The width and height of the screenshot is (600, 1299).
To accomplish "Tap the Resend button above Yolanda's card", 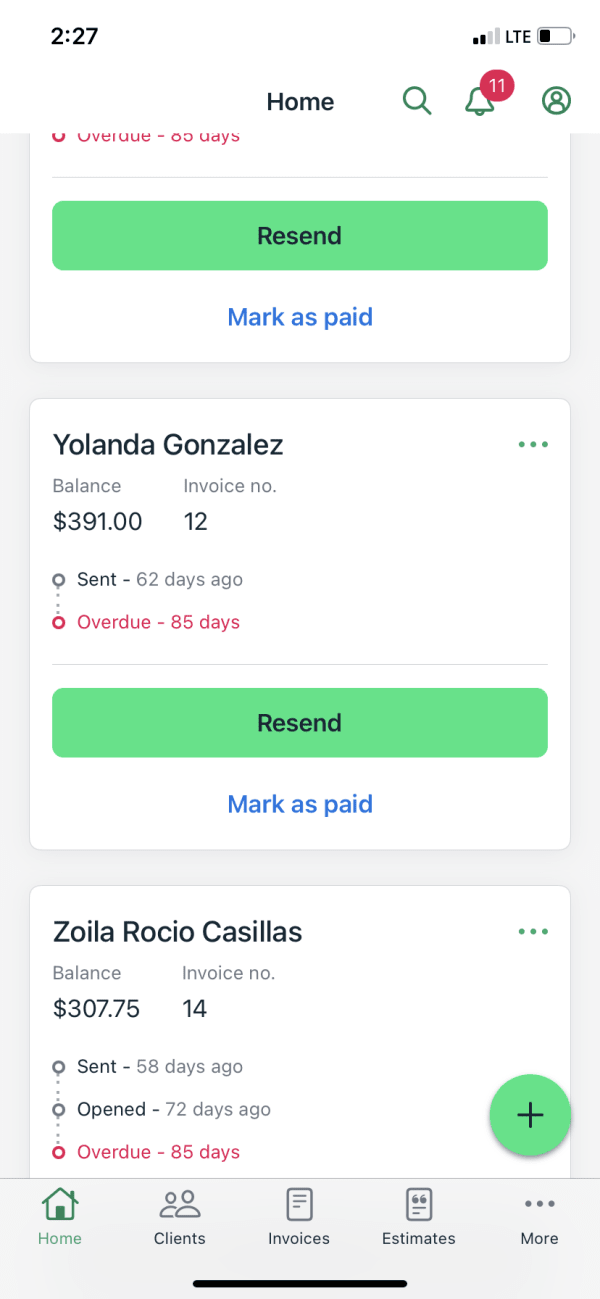I will [300, 235].
